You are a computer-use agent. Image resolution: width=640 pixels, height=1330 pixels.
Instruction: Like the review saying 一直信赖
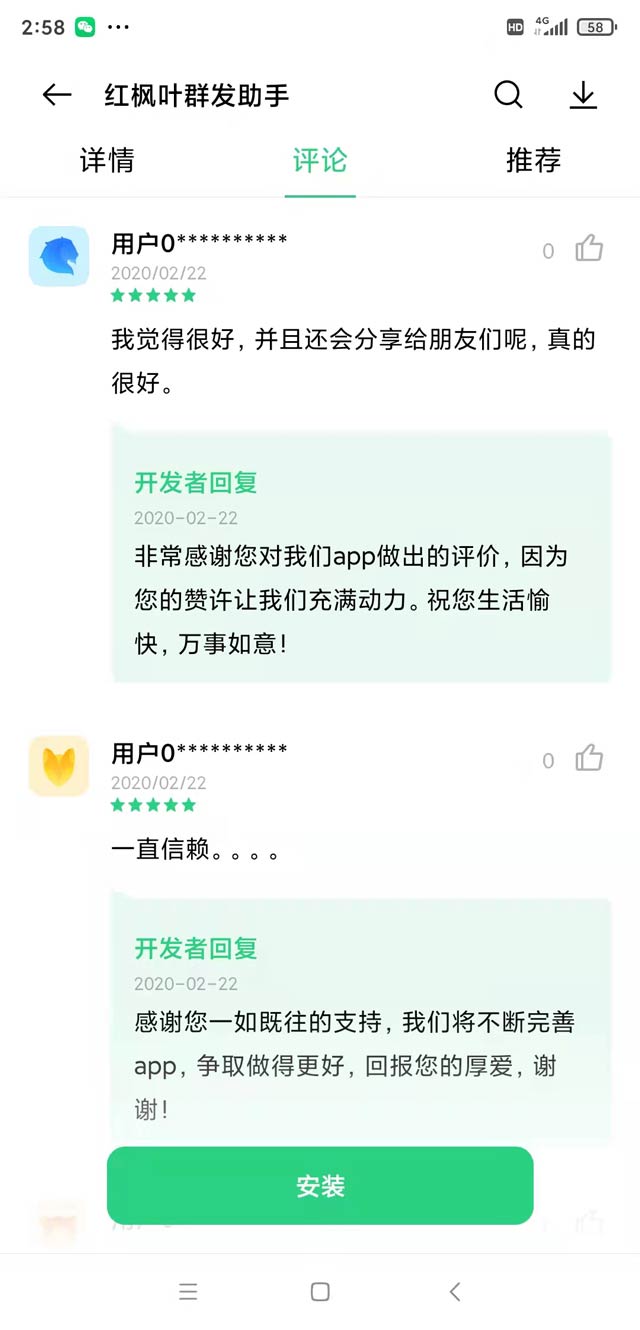click(x=589, y=759)
